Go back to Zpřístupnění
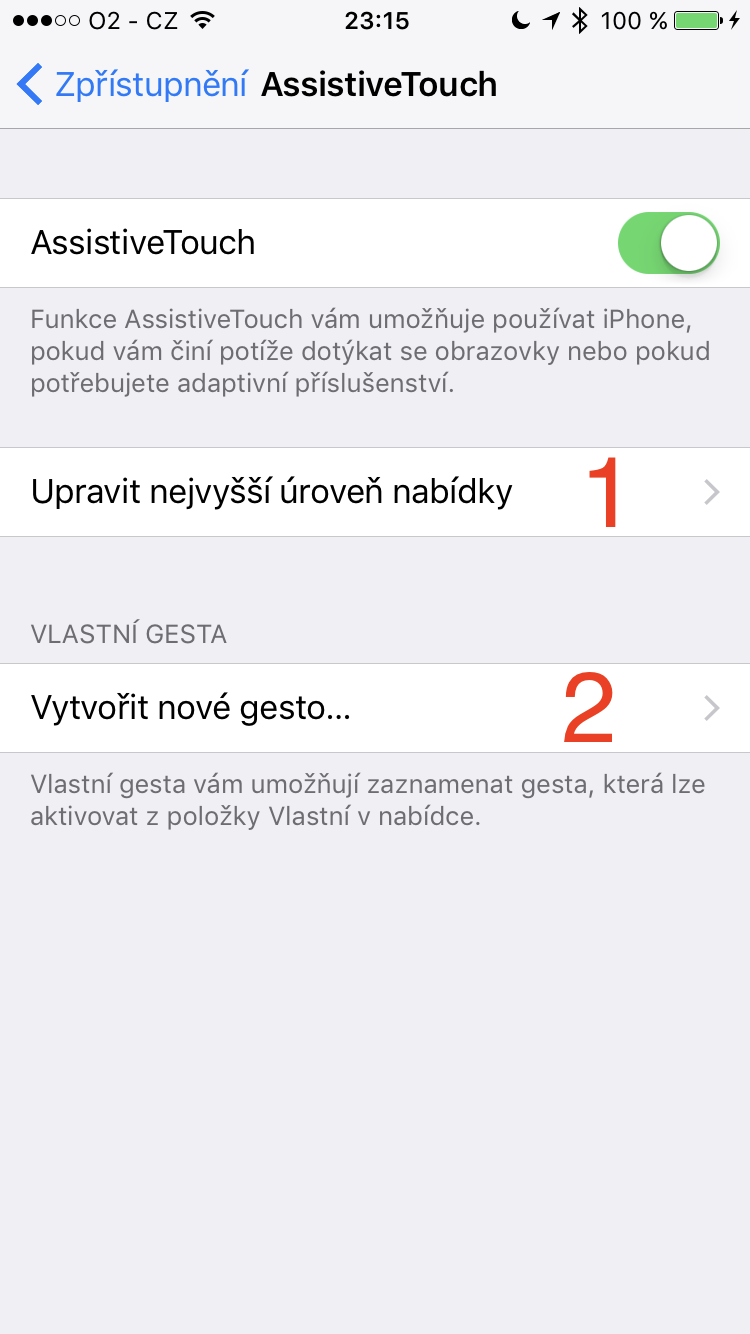 tap(130, 85)
